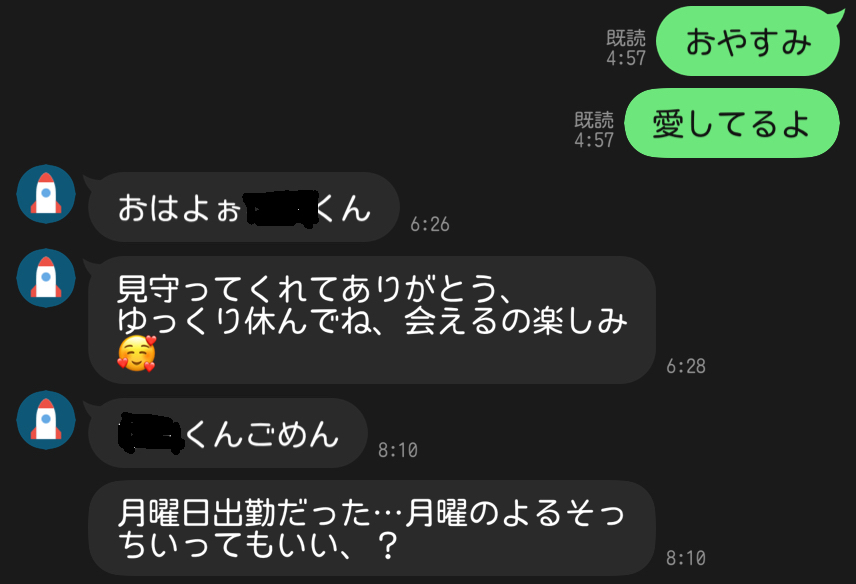Open sender's avatar beside the おはよぉ message

[46, 194]
